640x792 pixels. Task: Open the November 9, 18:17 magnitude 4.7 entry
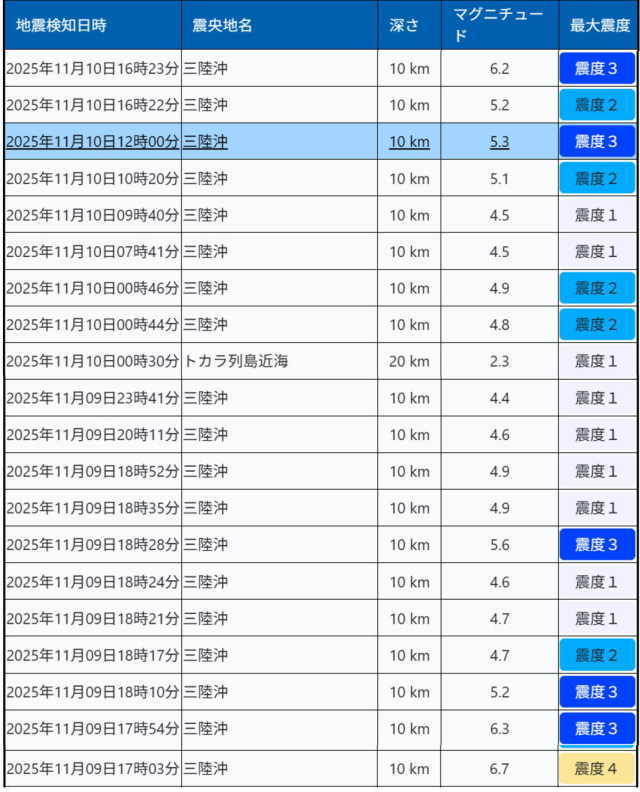[92, 655]
